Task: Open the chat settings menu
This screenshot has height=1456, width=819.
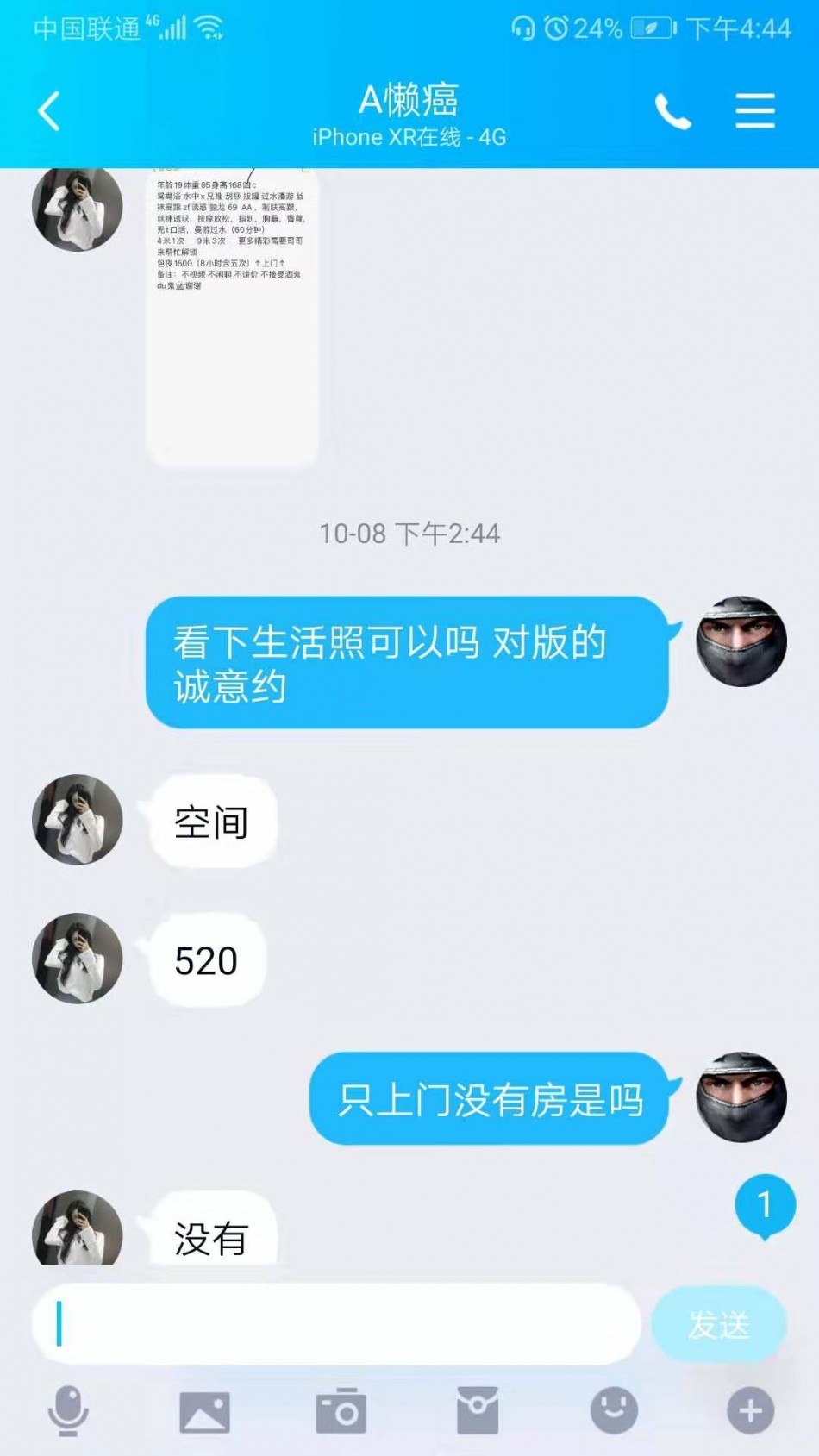Action: click(x=754, y=111)
